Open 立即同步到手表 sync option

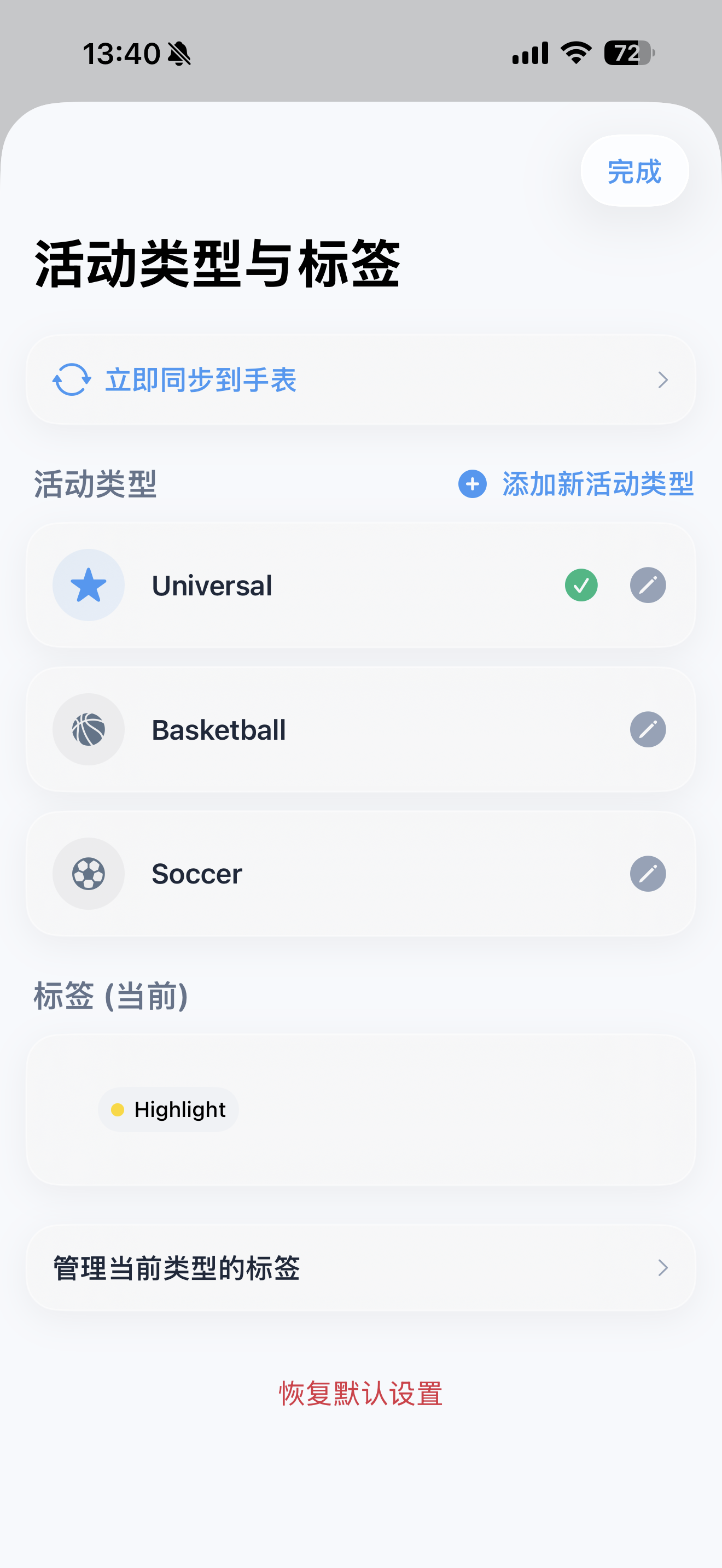[360, 380]
